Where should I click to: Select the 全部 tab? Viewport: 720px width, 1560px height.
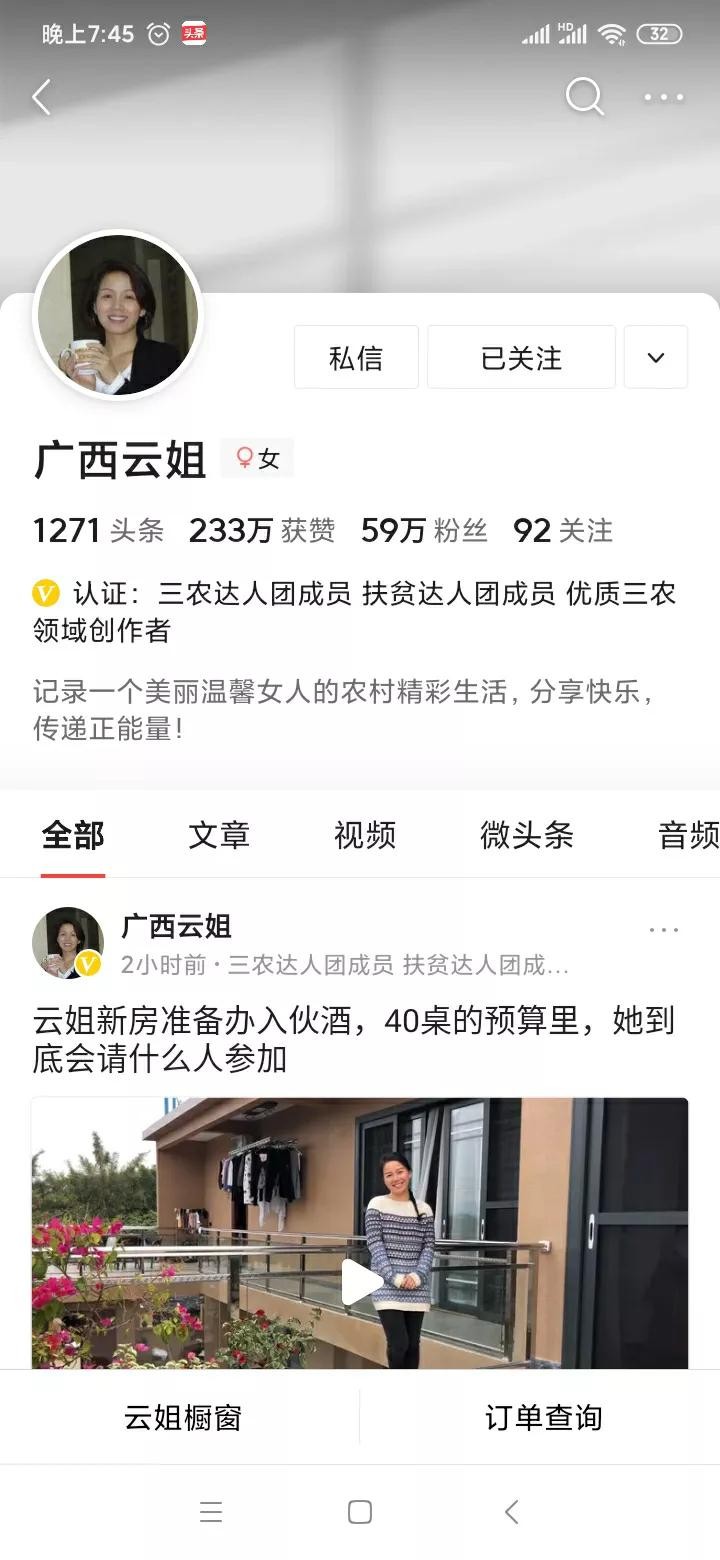73,835
